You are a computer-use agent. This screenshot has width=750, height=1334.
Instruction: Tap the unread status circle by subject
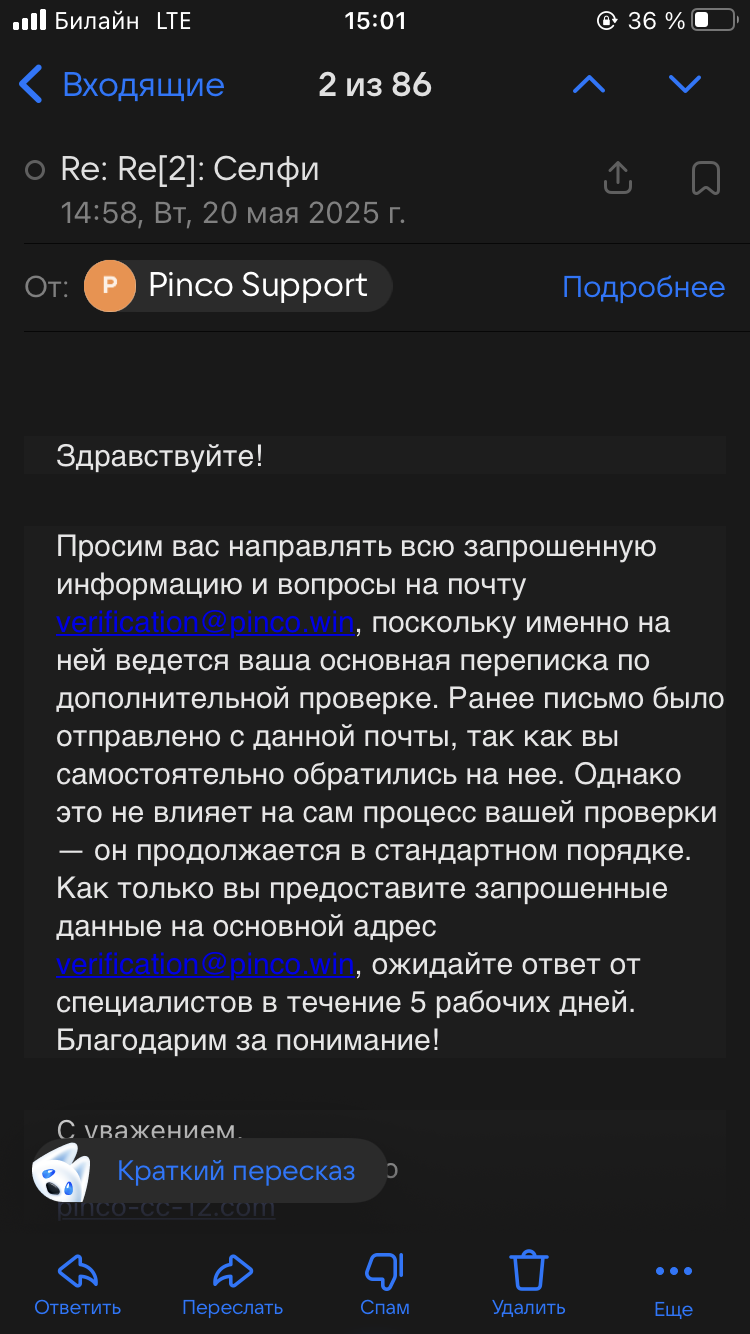[x=35, y=171]
